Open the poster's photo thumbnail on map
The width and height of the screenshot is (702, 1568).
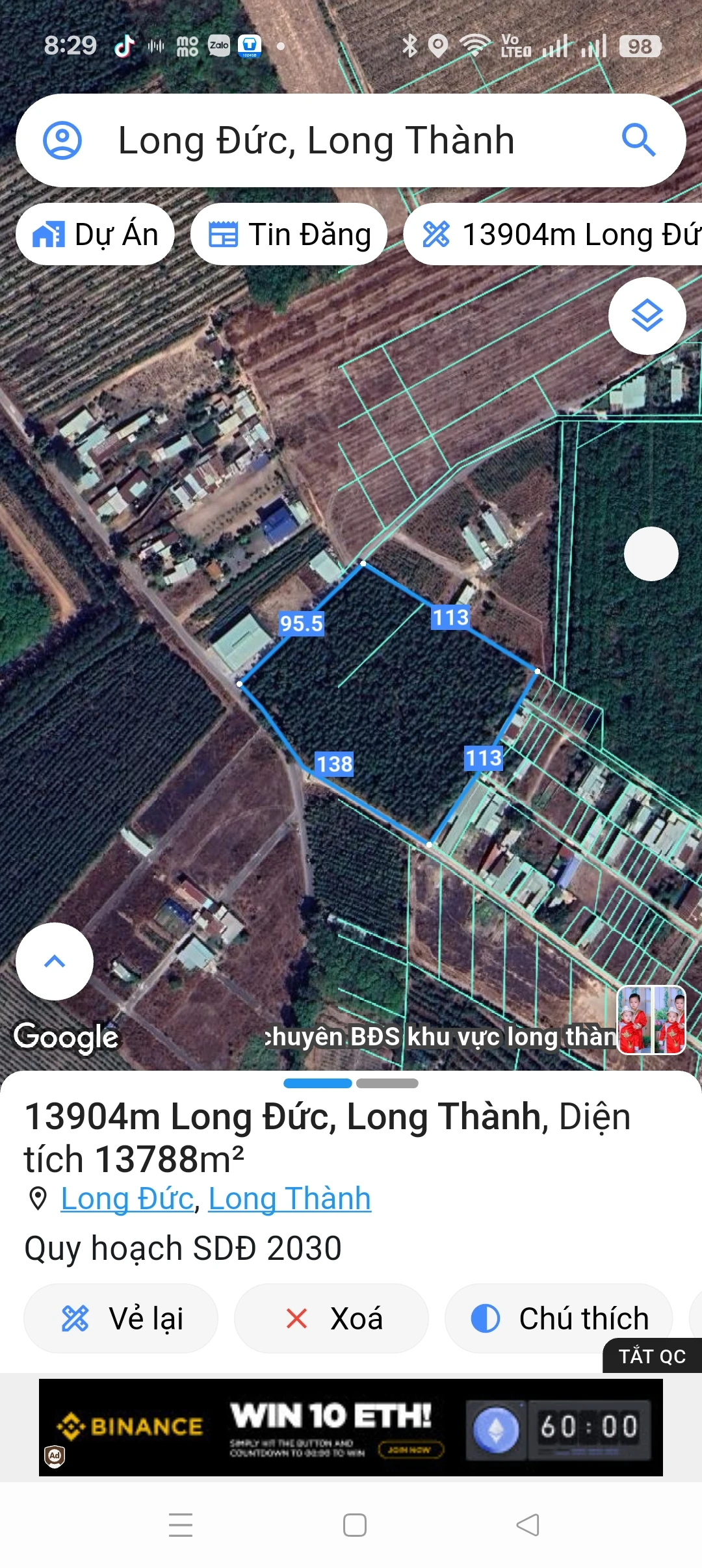pos(651,1019)
